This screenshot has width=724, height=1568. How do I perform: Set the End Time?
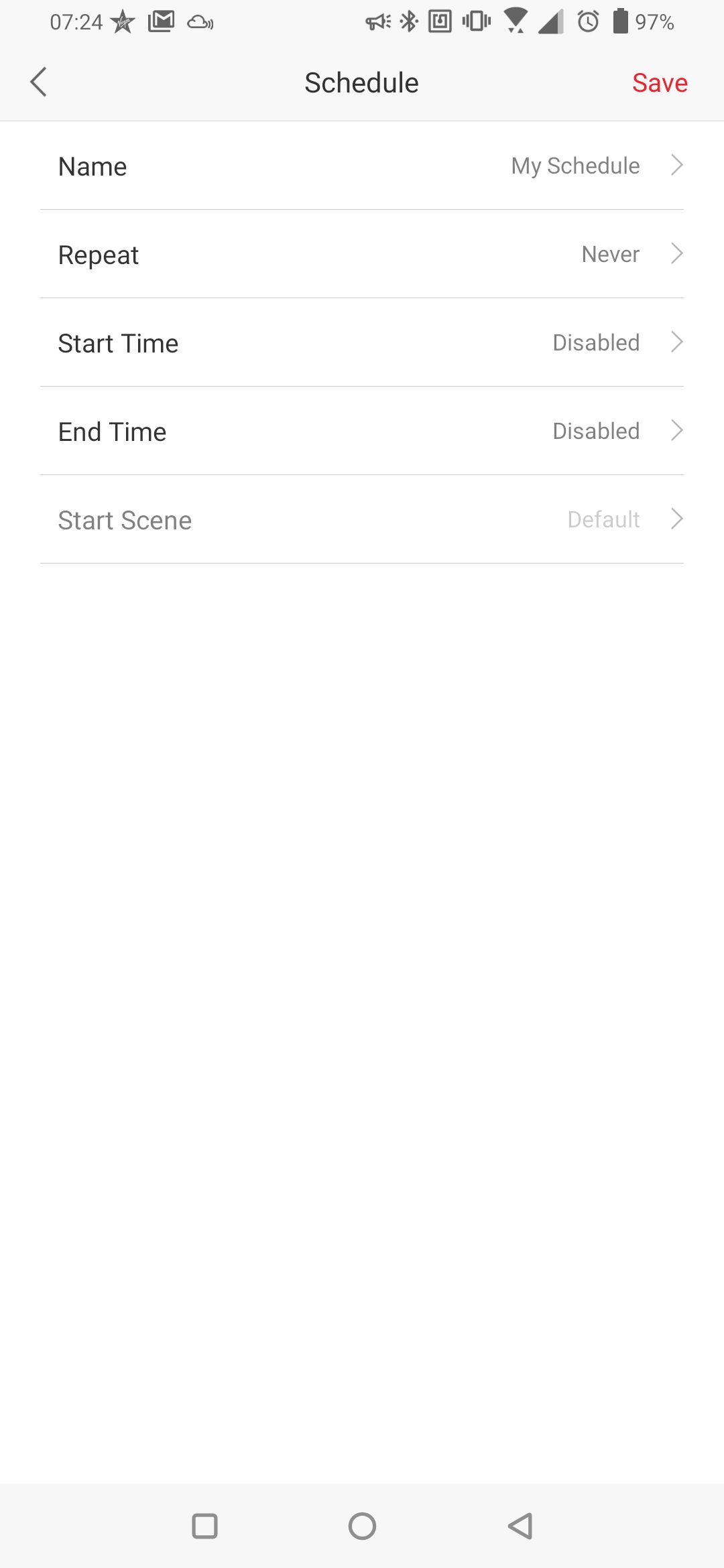[362, 431]
